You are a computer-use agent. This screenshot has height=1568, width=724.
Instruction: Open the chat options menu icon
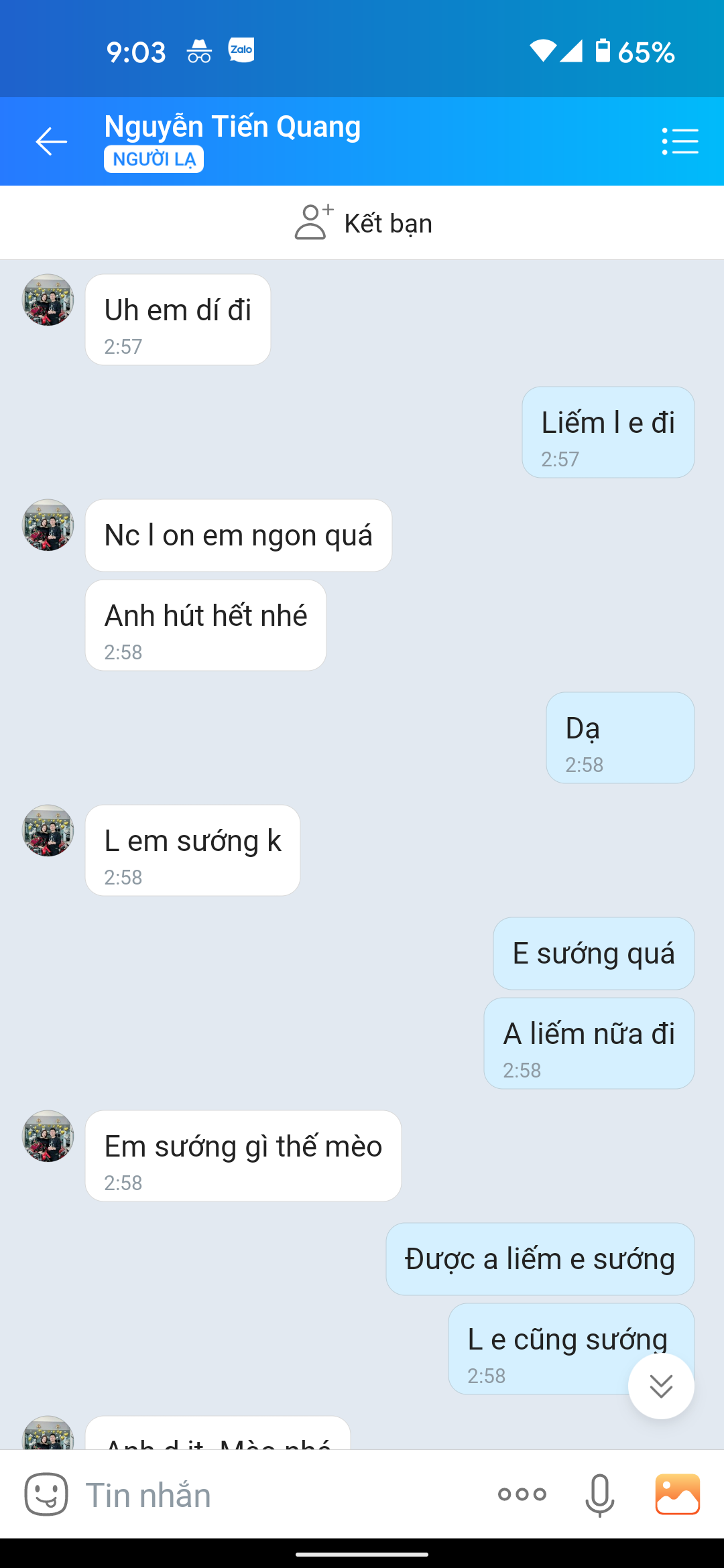tap(680, 141)
